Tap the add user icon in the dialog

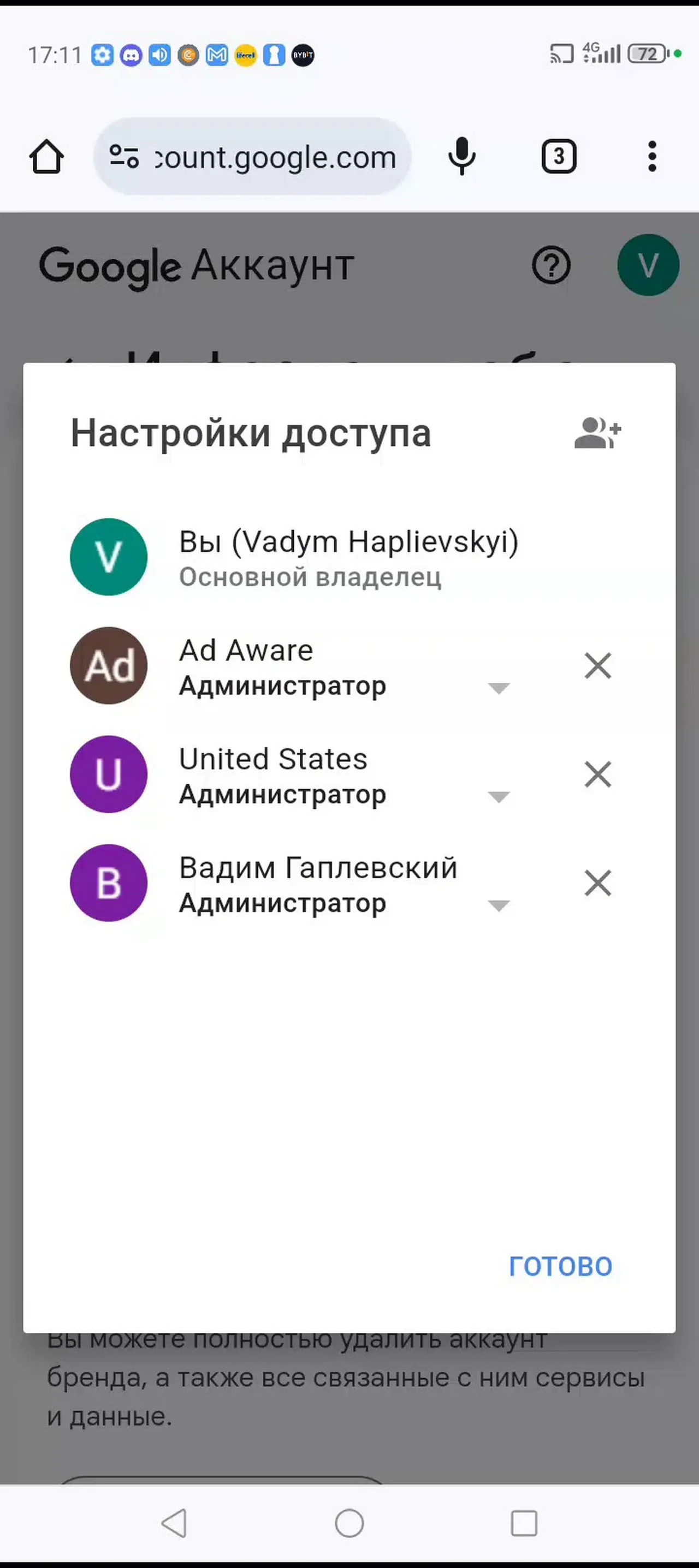click(597, 433)
